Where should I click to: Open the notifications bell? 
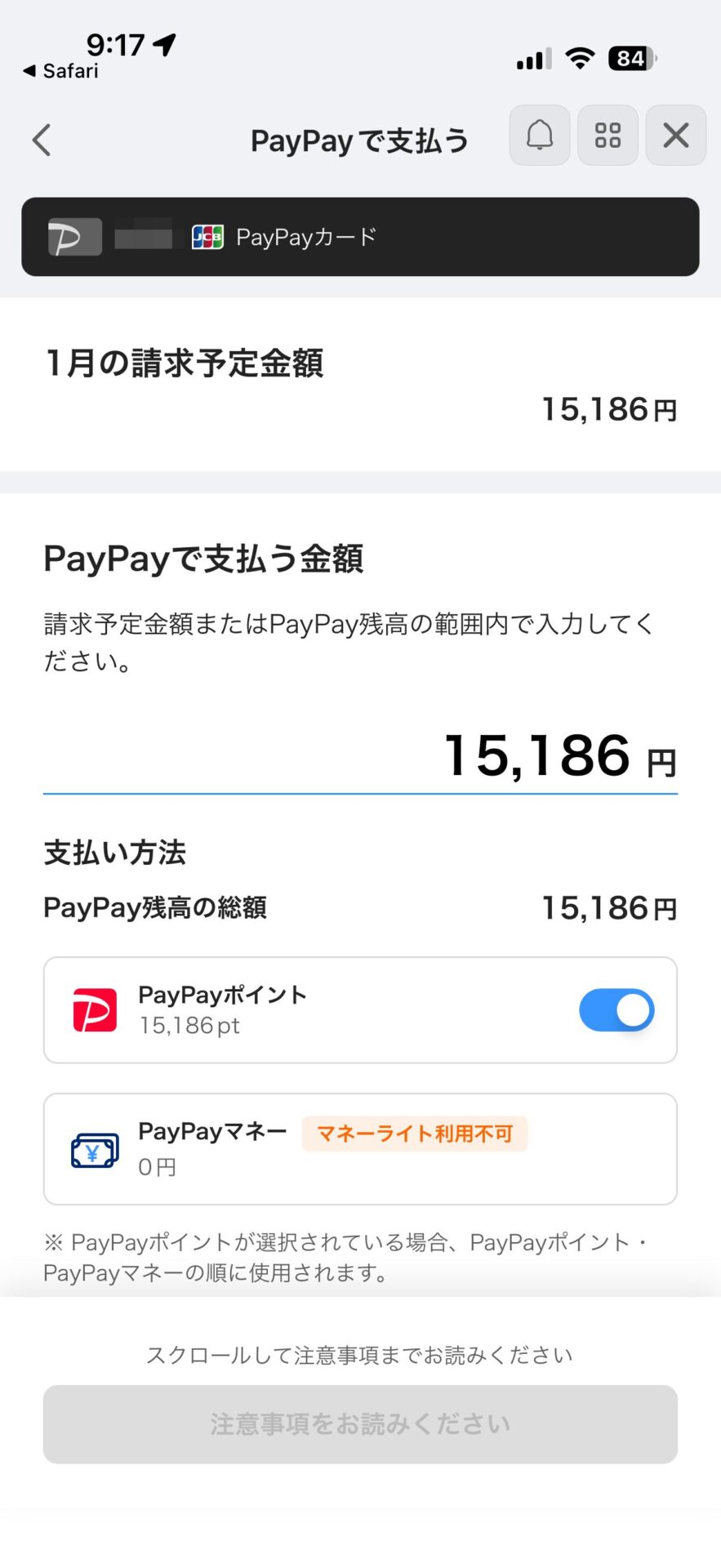coord(539,136)
